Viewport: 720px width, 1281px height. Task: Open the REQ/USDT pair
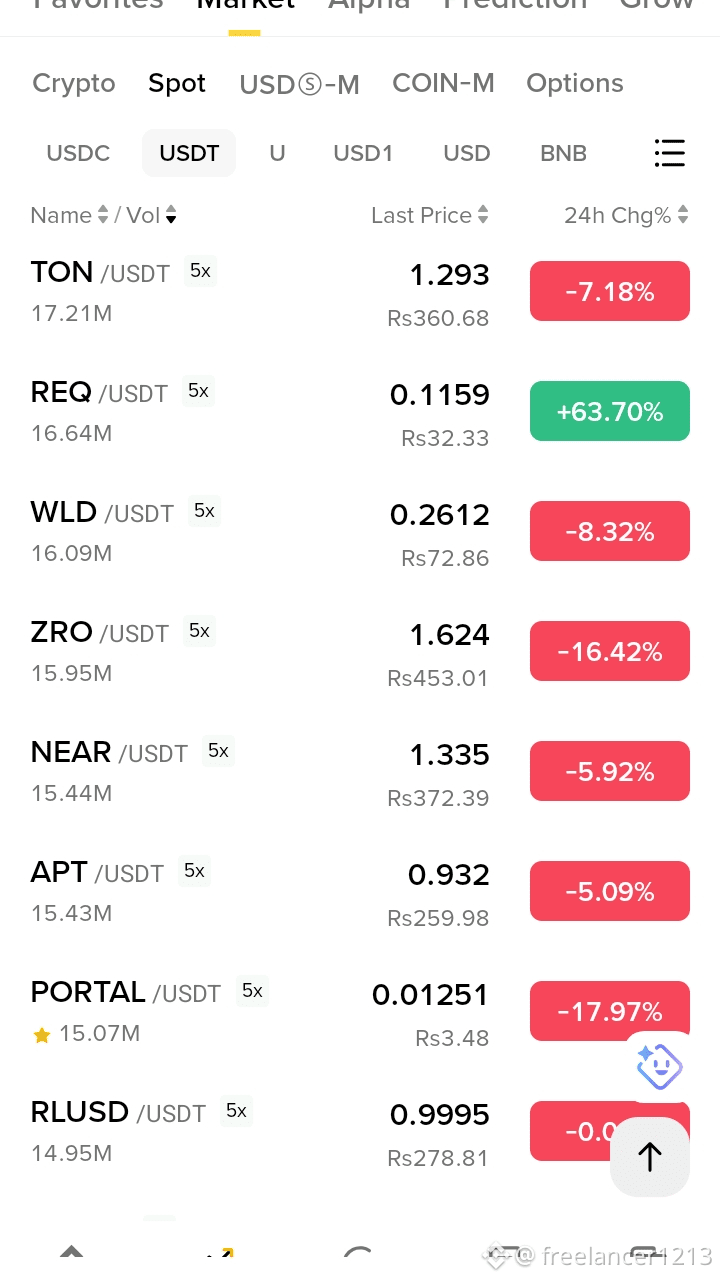point(360,411)
